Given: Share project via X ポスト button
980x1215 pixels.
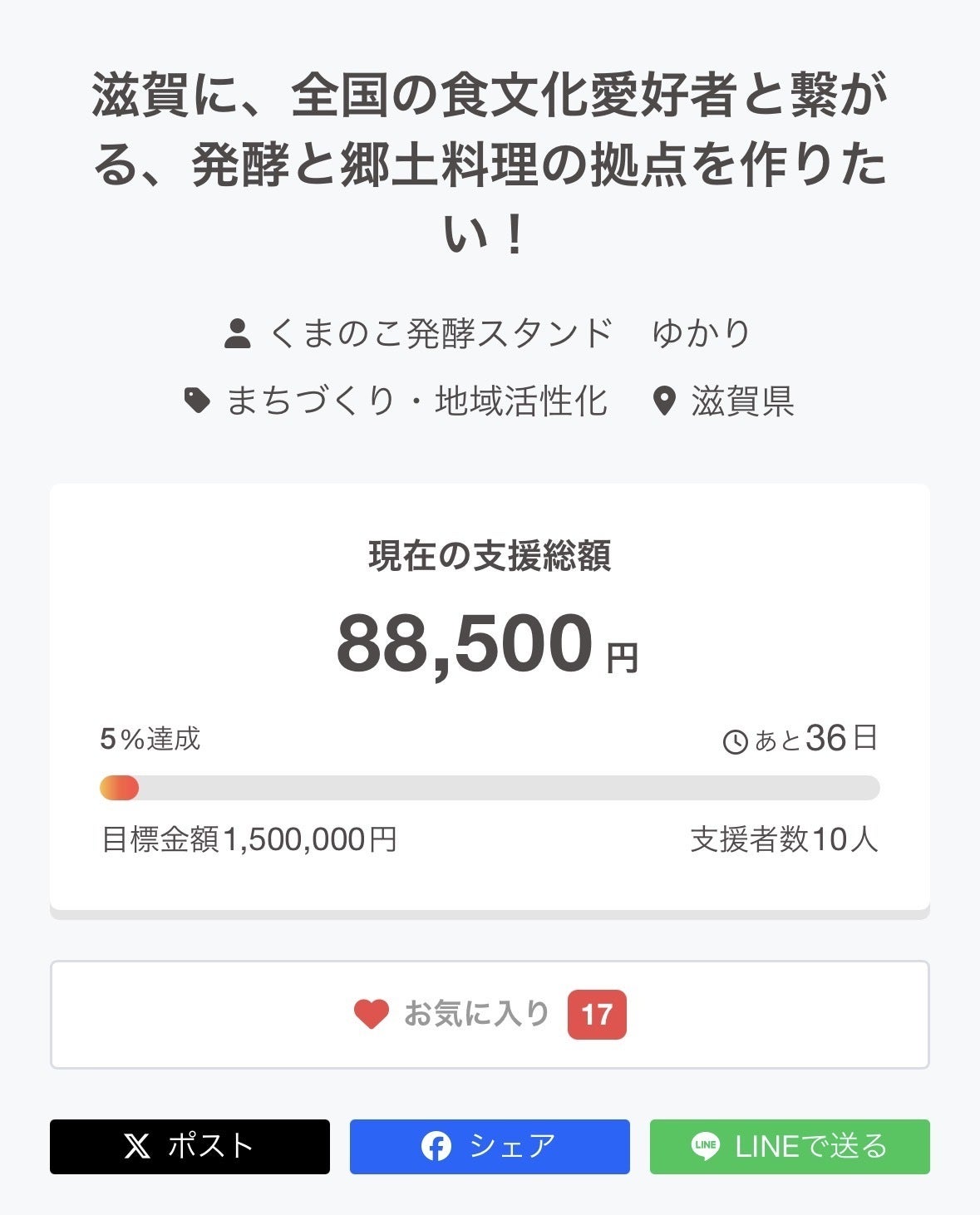Looking at the screenshot, I should pos(190,1146).
